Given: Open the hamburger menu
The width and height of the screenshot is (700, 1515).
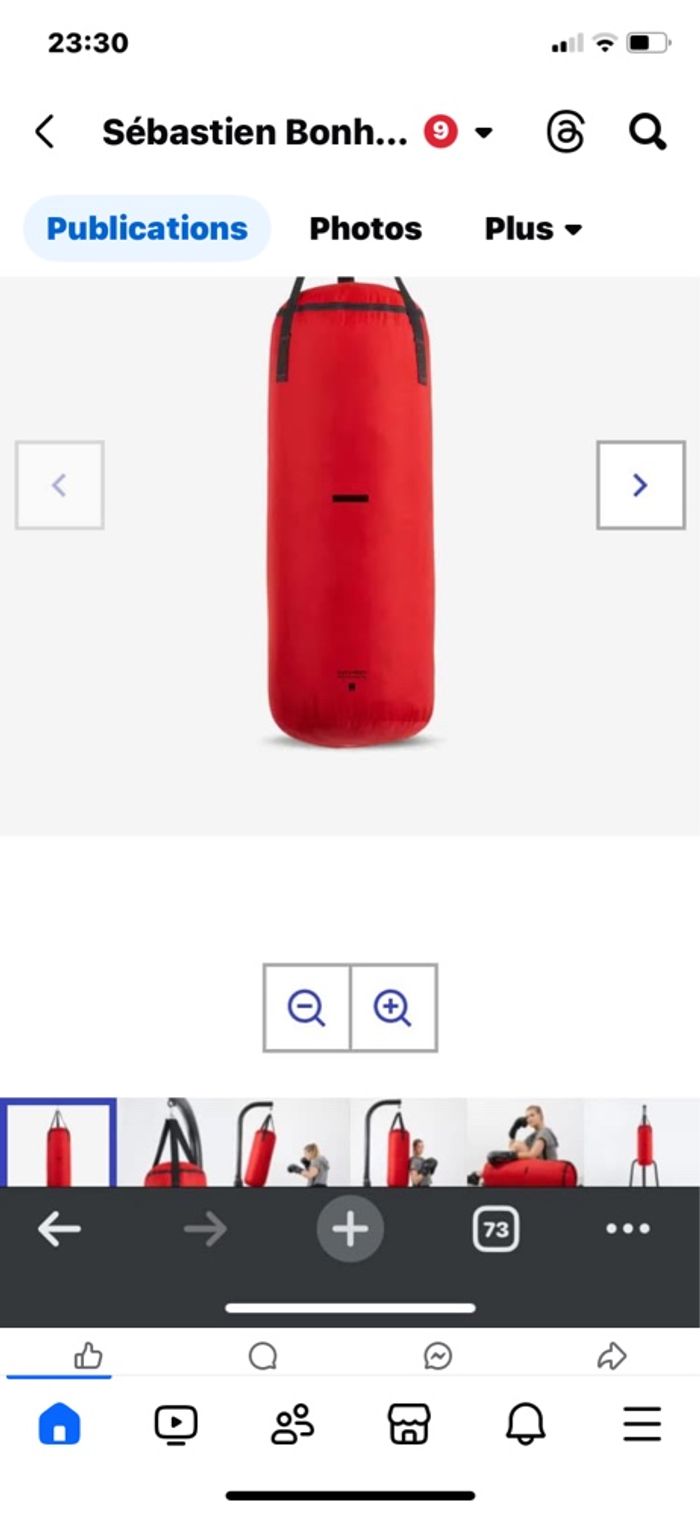Looking at the screenshot, I should tap(642, 1423).
